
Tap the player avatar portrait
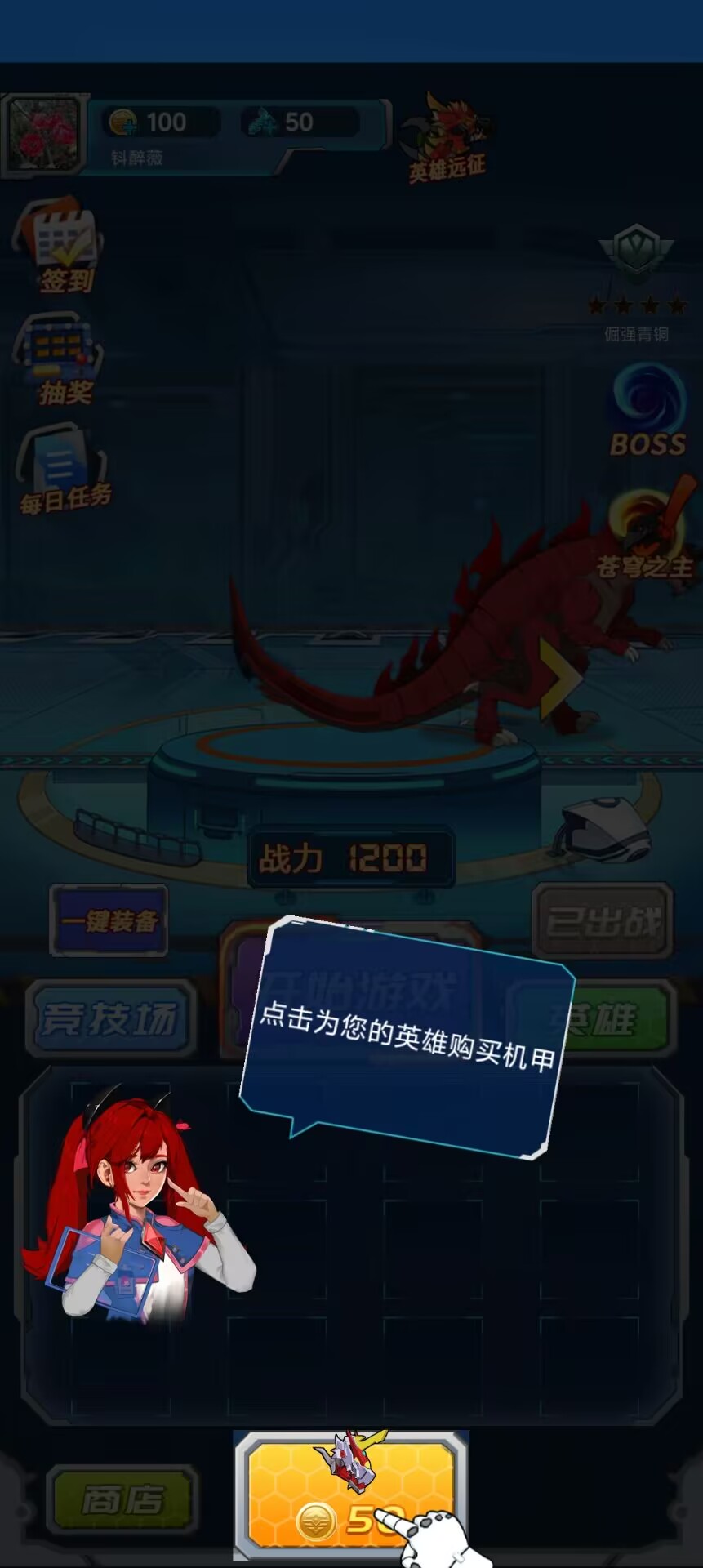point(43,135)
